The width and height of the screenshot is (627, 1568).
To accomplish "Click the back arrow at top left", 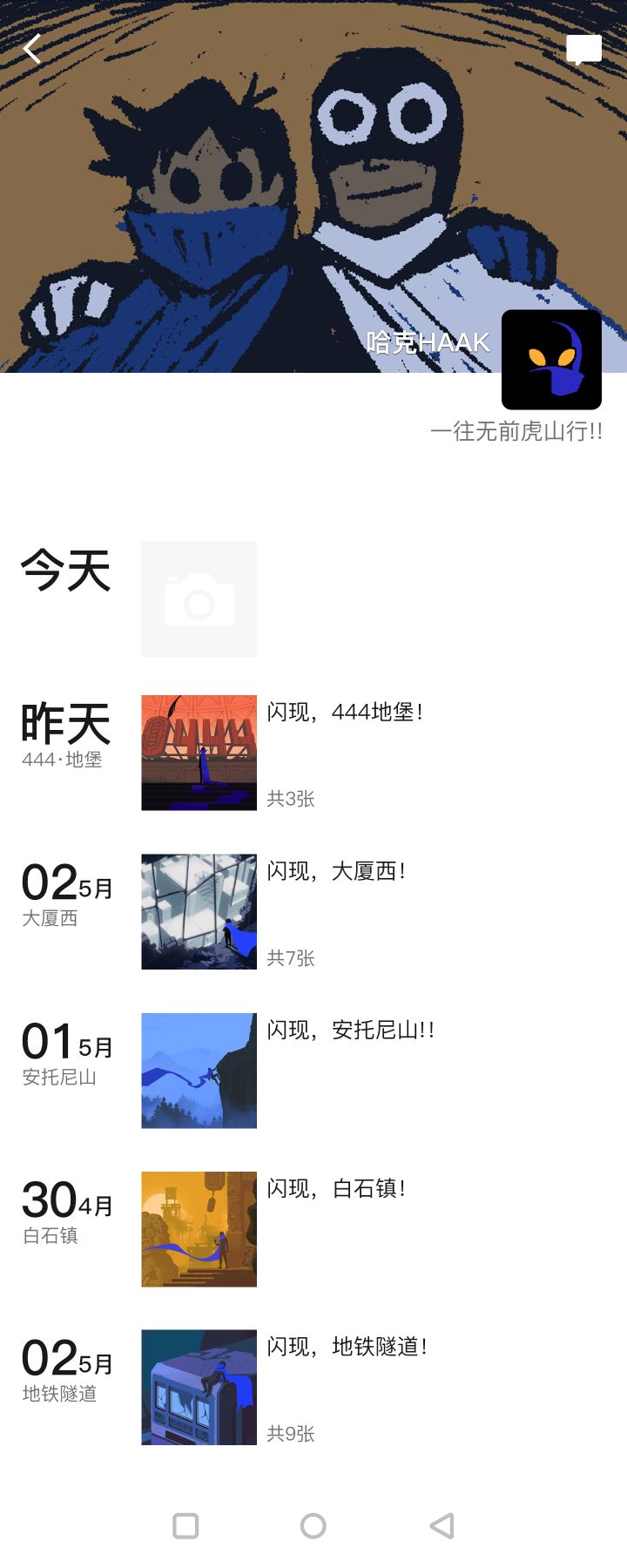I will click(x=31, y=50).
